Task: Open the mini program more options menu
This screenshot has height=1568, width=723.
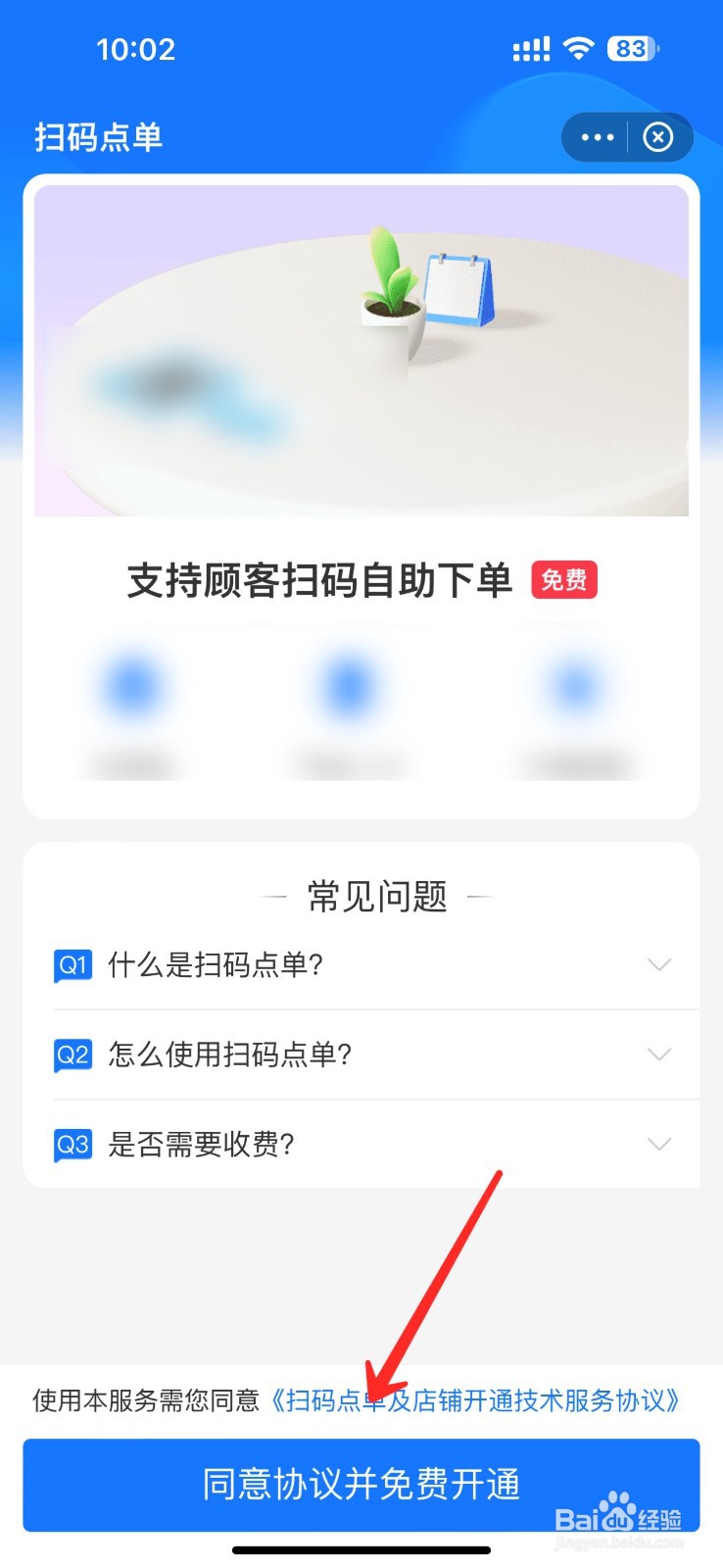Action: (597, 137)
